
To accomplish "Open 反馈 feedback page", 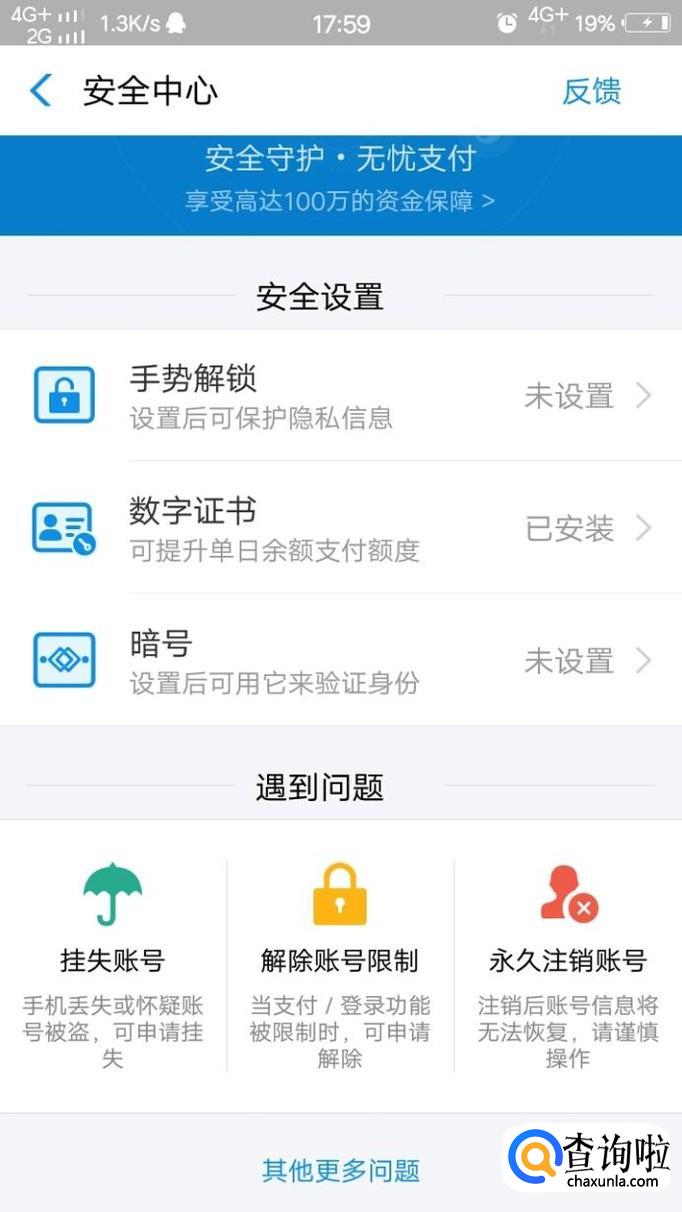I will pos(591,91).
